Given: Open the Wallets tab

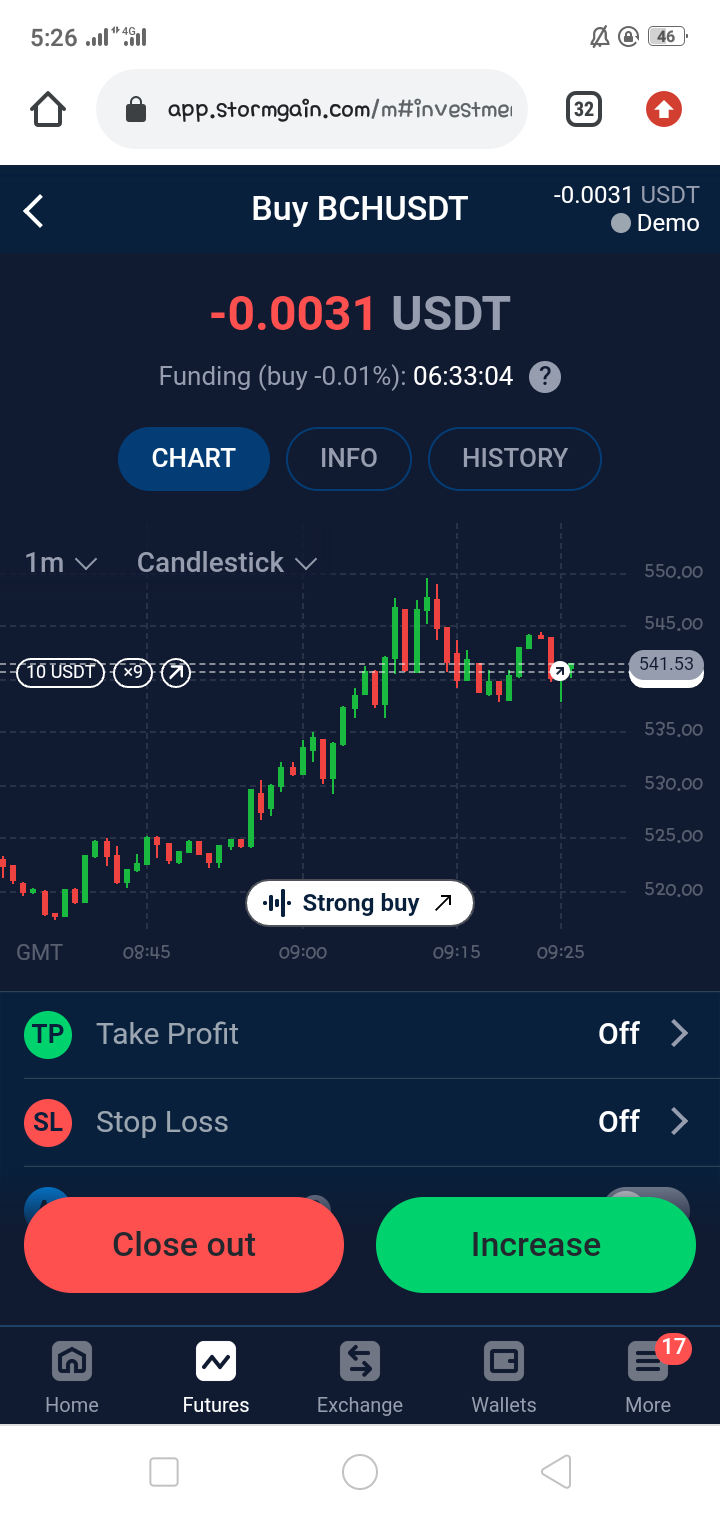Looking at the screenshot, I should point(504,1378).
